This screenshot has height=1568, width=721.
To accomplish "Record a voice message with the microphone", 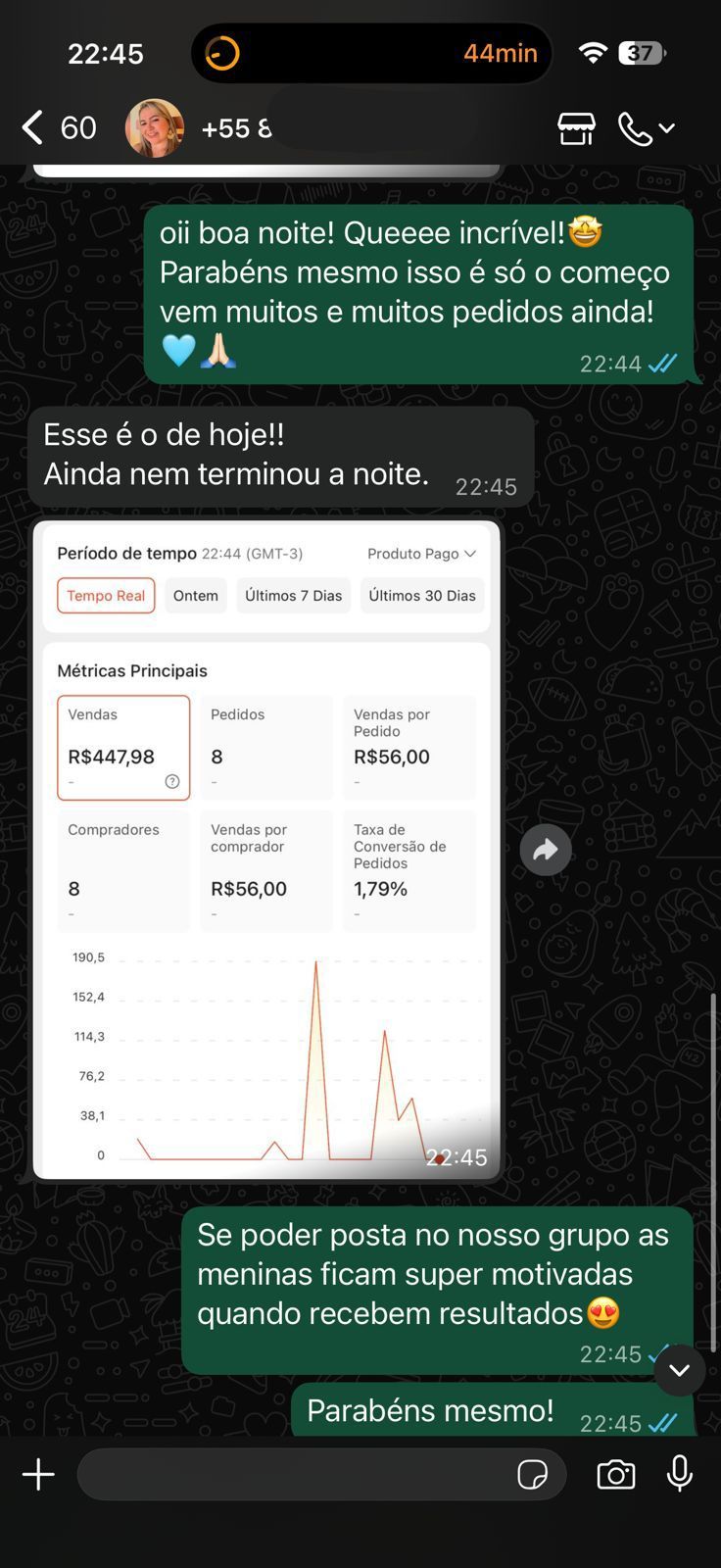I will click(680, 1475).
